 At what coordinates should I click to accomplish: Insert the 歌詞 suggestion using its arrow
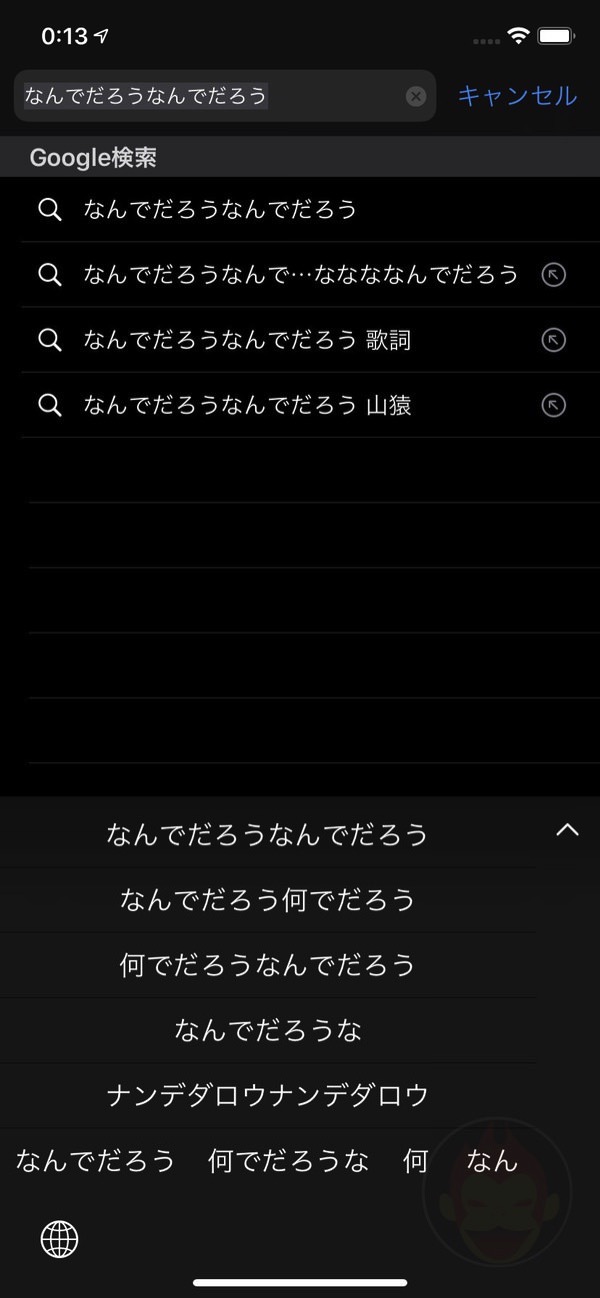click(553, 341)
